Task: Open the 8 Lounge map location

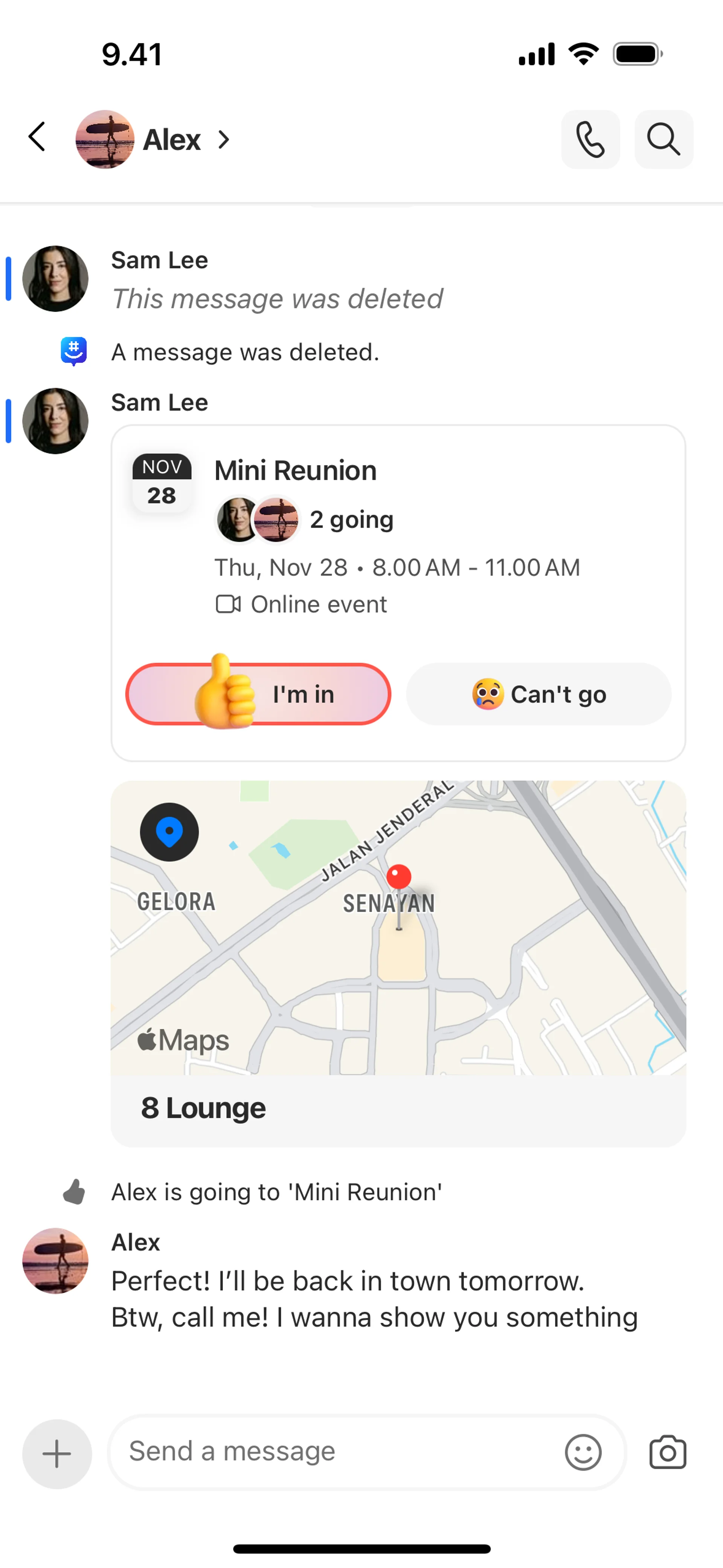Action: tap(398, 962)
